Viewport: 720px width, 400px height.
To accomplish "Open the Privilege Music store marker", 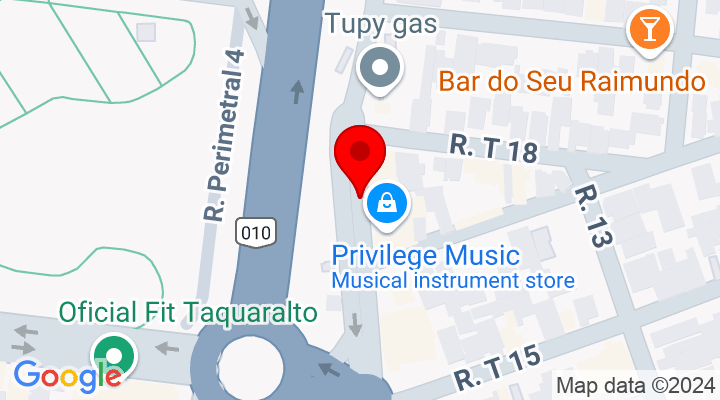I will [387, 204].
